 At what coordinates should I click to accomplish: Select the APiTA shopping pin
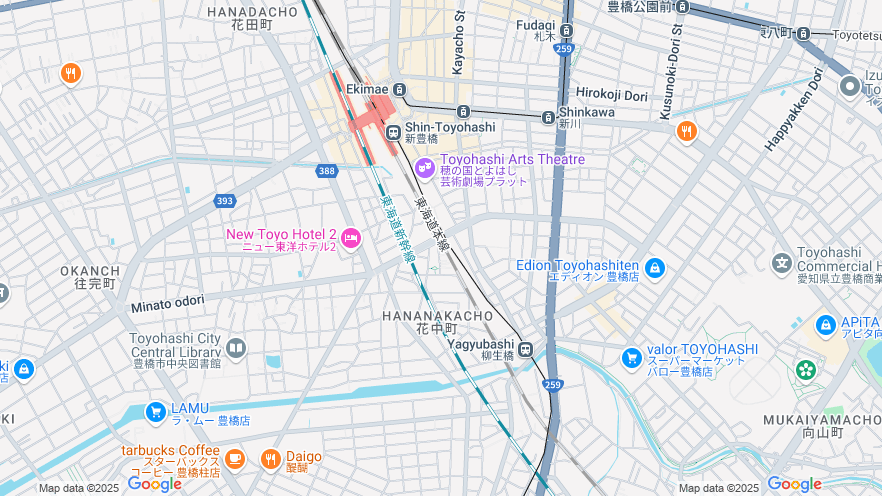pyautogui.click(x=826, y=325)
